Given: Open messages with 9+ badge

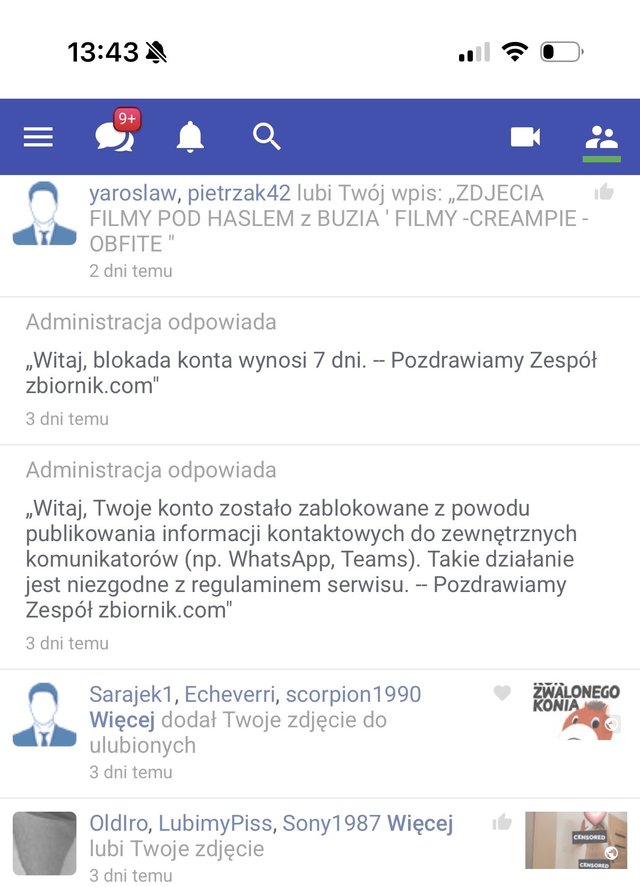Looking at the screenshot, I should point(115,137).
